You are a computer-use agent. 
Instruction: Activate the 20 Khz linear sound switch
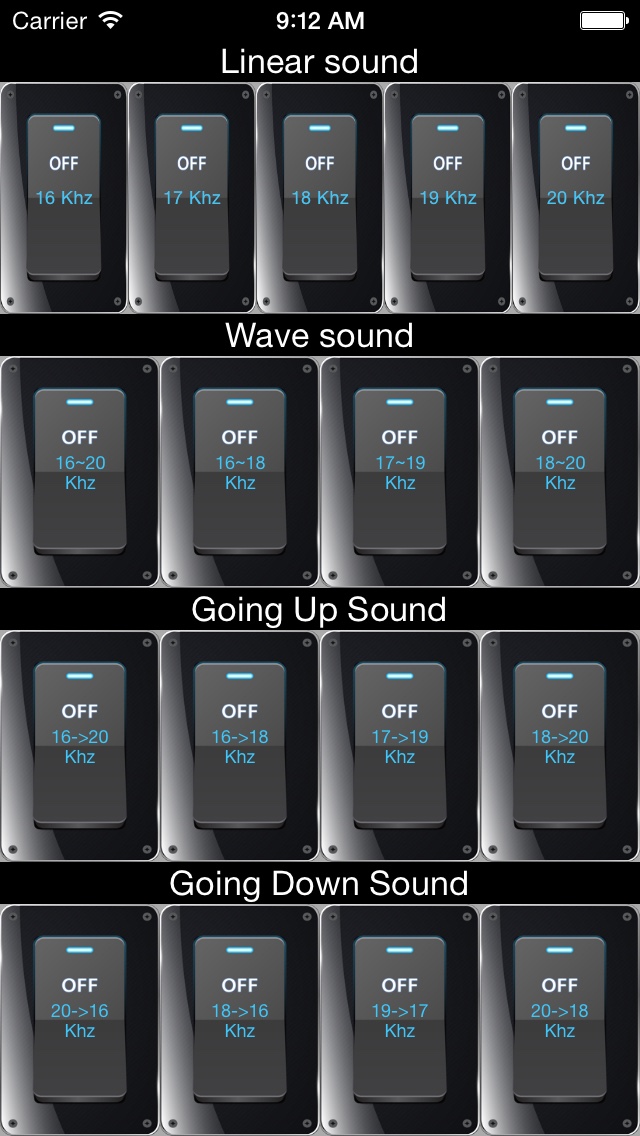click(x=576, y=197)
